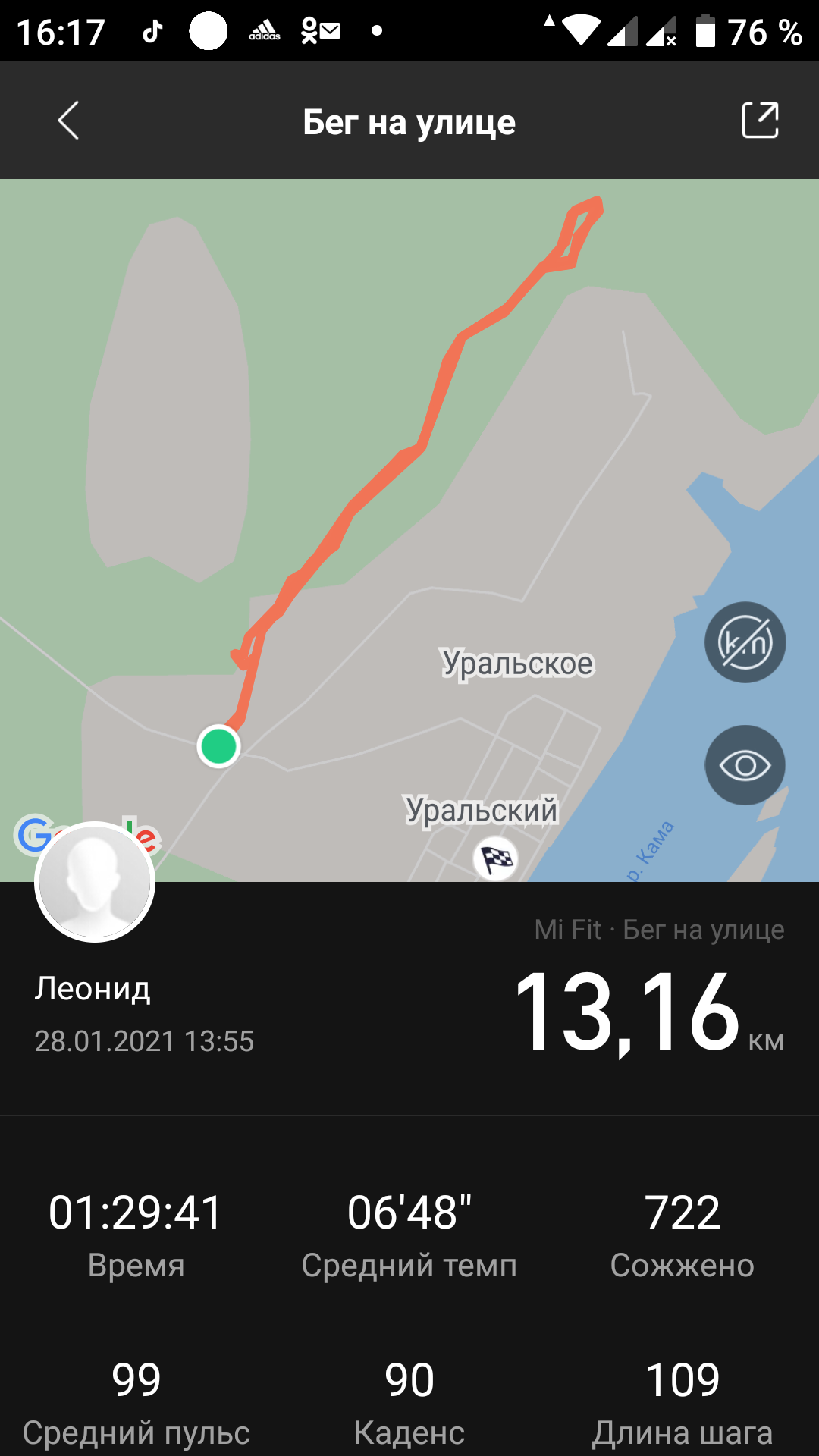
Task: Toggle map visibility with the eye icon
Action: click(x=745, y=766)
